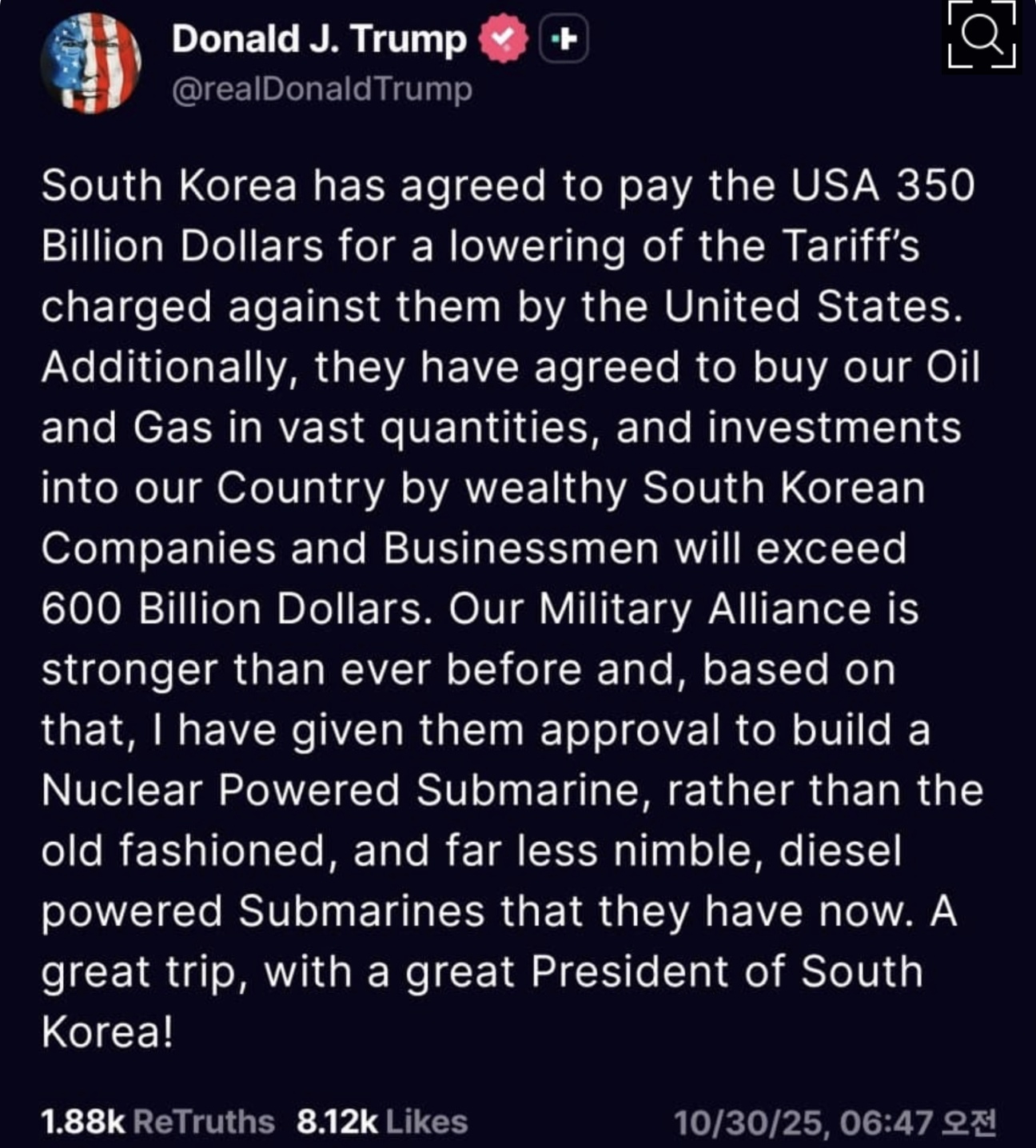Open the Trump post image in full view
This screenshot has height=1148, width=1036.
click(512, 608)
